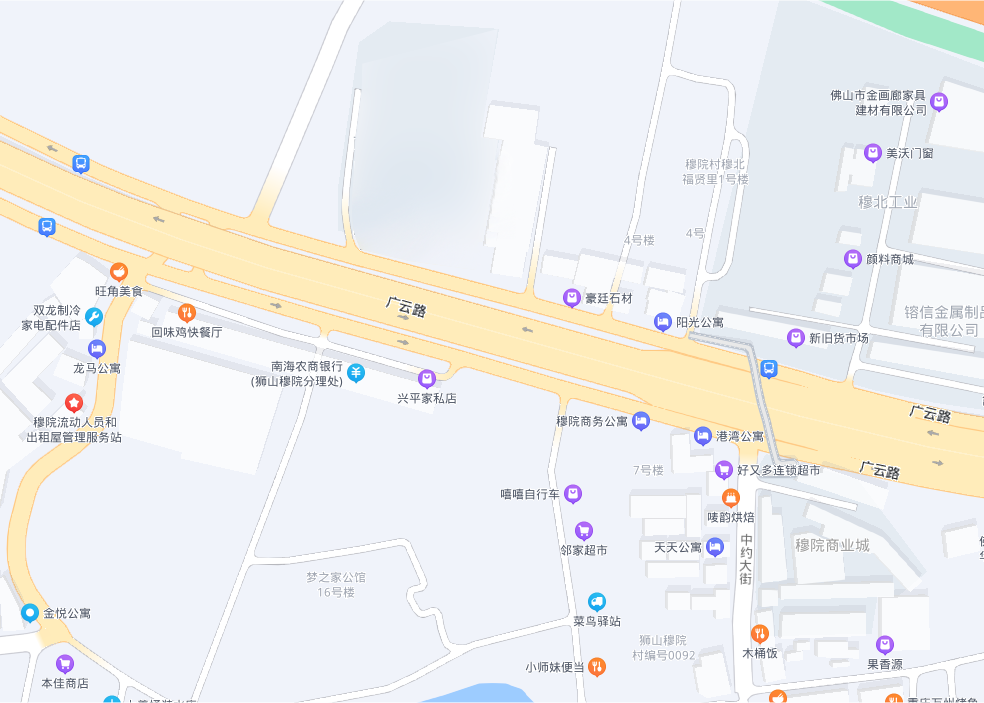The width and height of the screenshot is (984, 703).
Task: Select the 穆院商务公寓 marker
Action: [641, 421]
